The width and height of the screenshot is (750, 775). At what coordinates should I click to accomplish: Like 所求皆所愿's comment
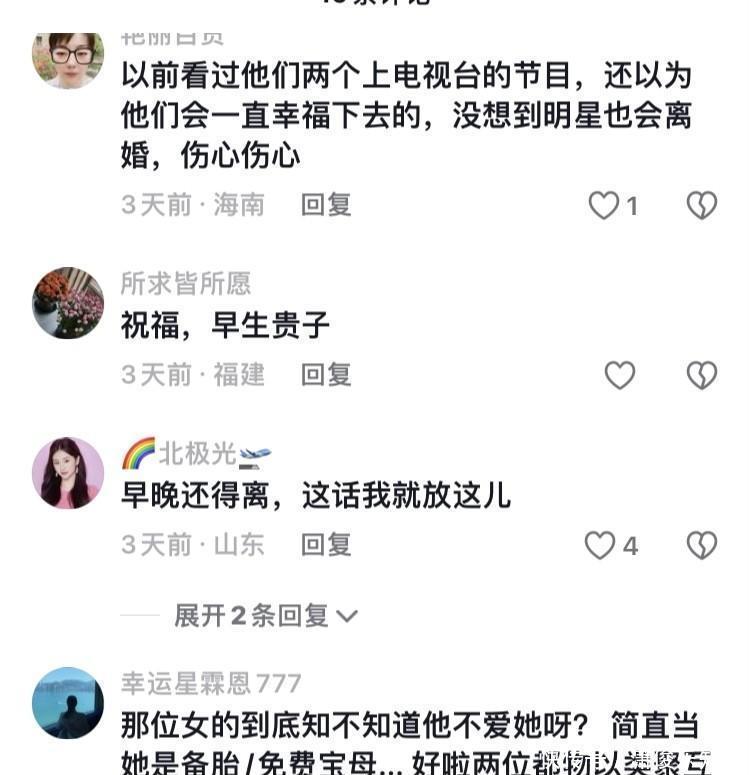620,375
